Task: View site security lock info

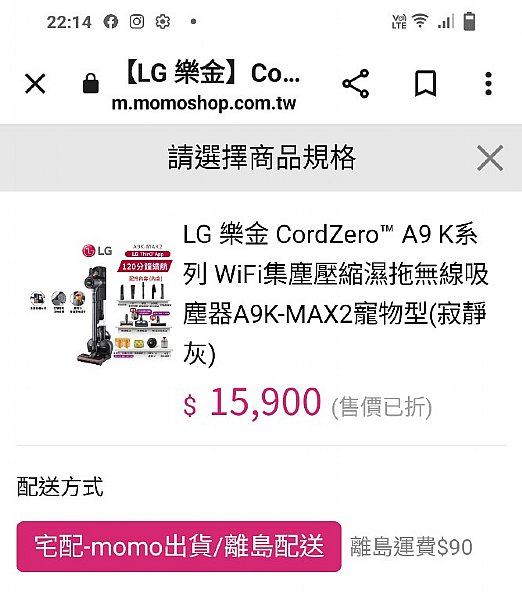Action: click(91, 83)
